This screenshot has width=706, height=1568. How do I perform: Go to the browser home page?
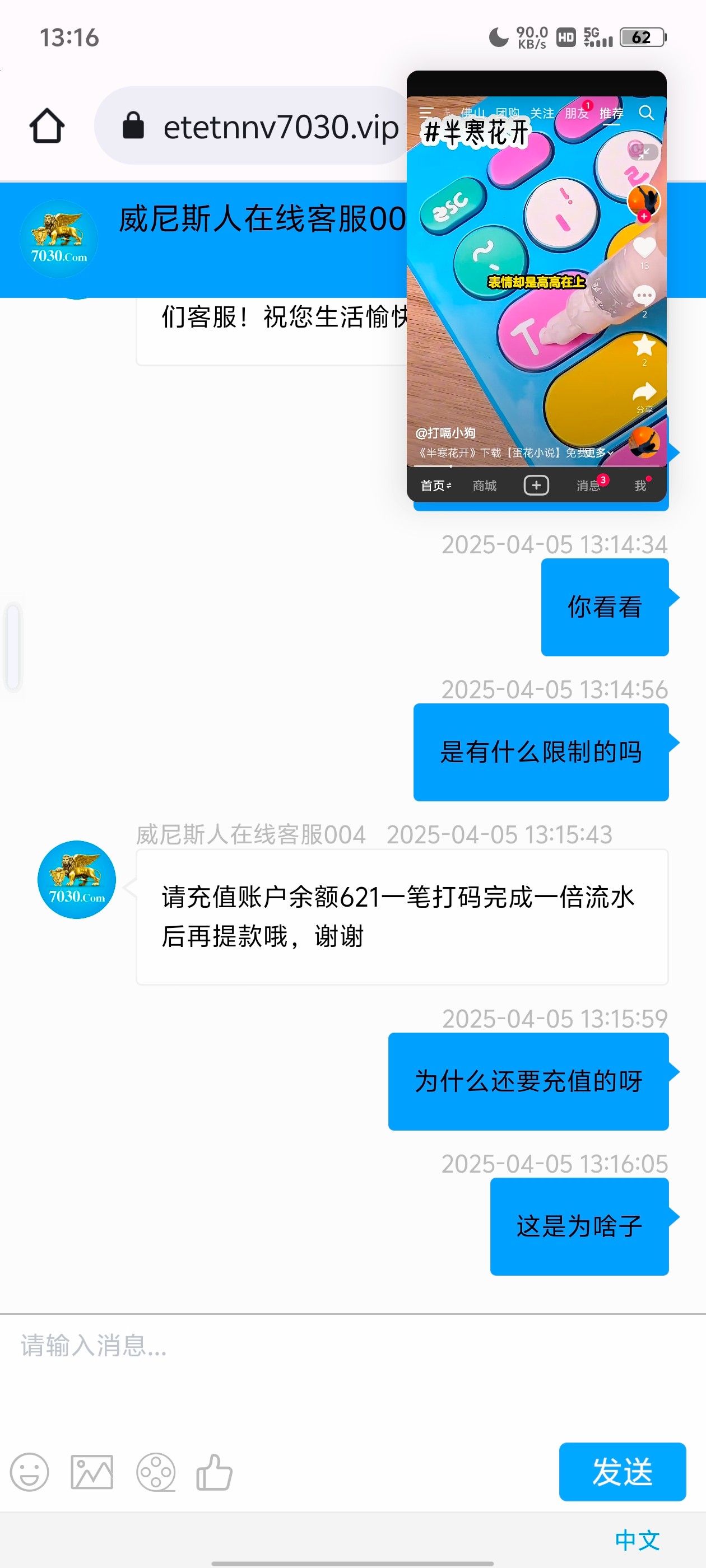(47, 126)
